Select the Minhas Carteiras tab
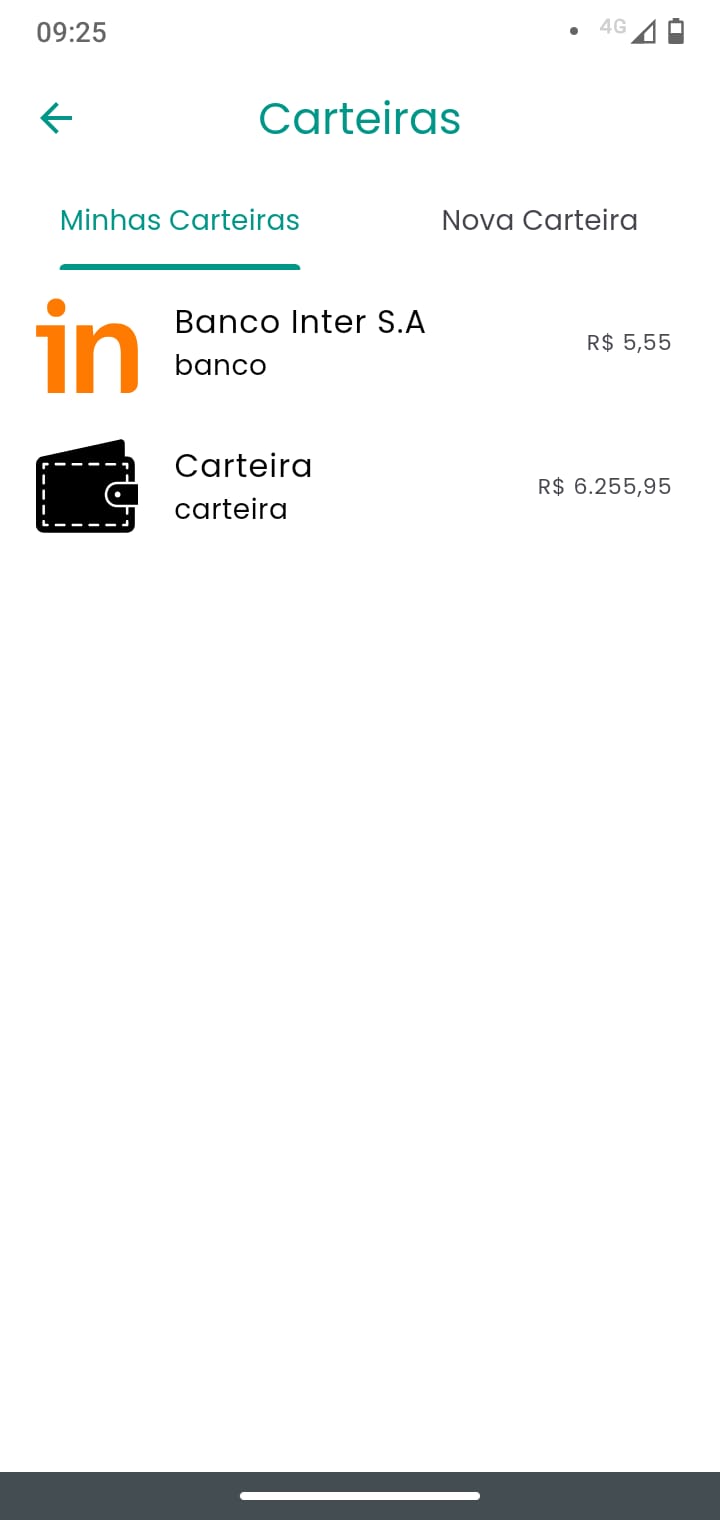This screenshot has width=720, height=1520. 180,221
